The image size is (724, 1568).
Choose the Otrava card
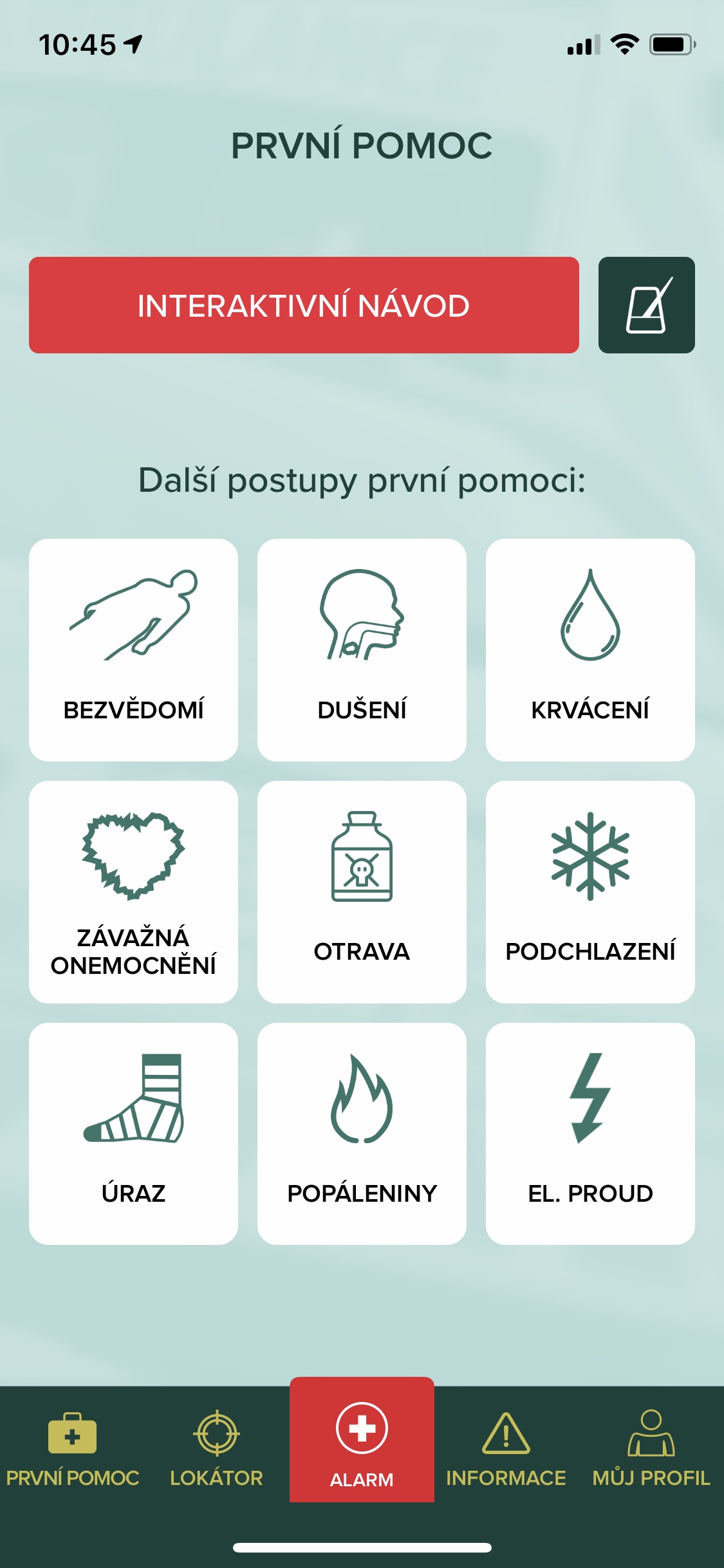coord(362,892)
